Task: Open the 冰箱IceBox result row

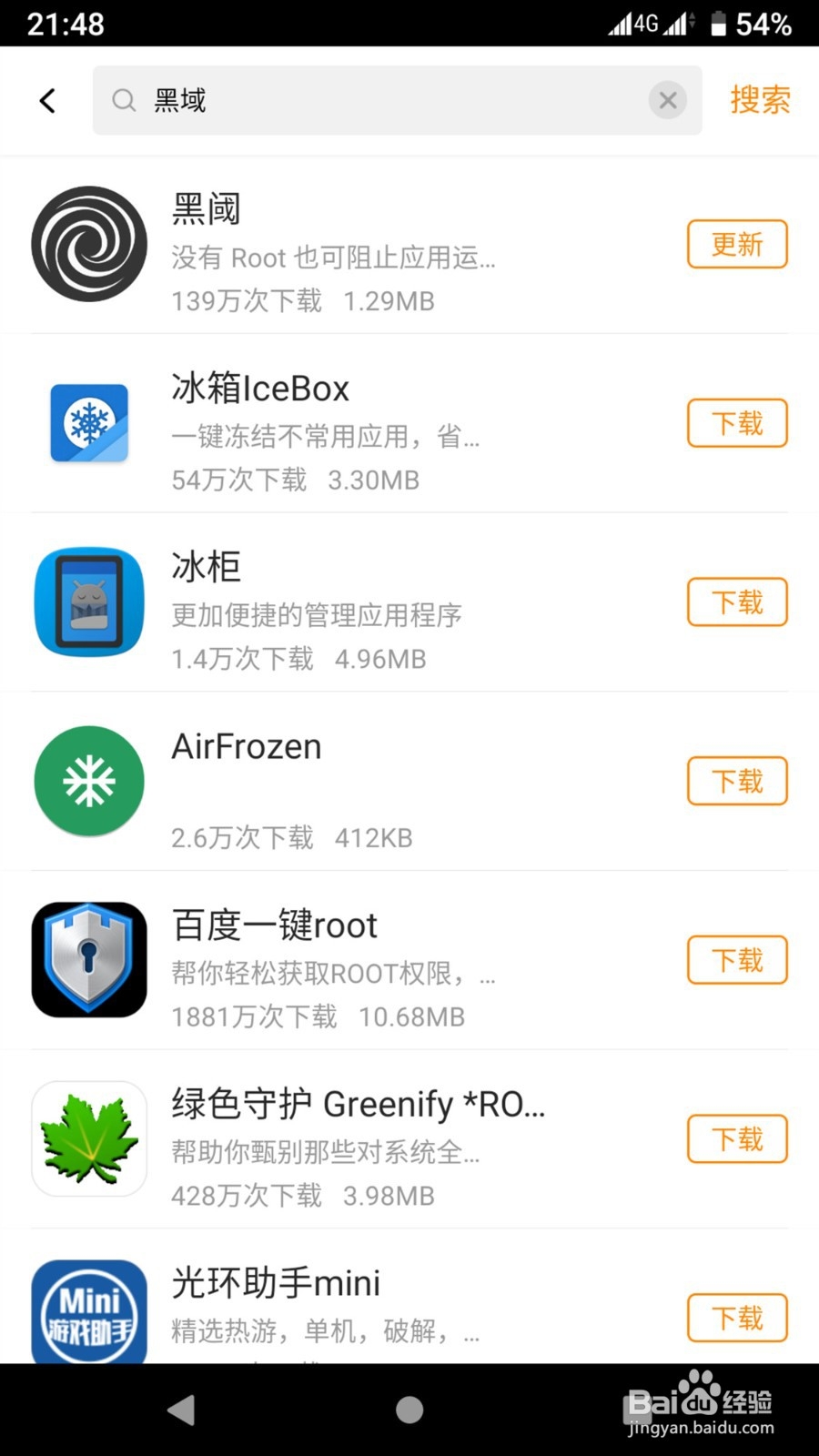Action: [355, 423]
